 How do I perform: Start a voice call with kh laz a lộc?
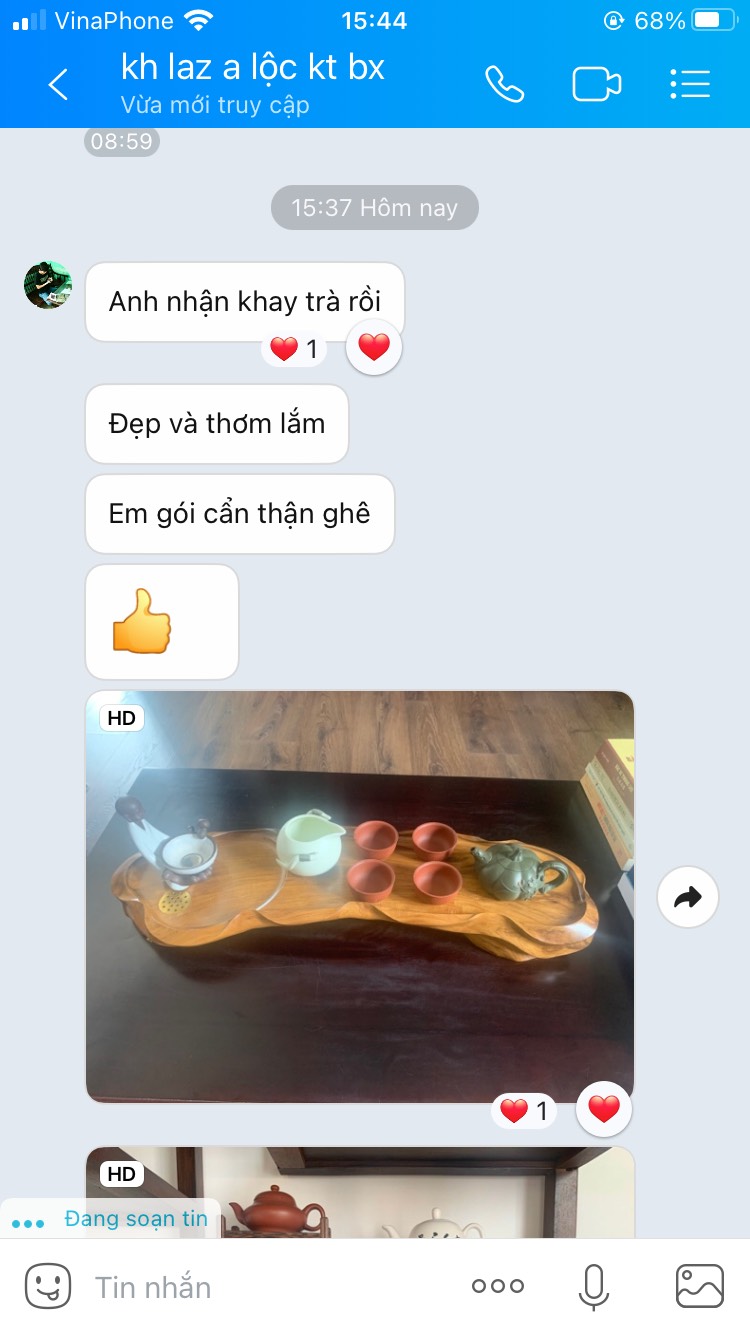point(504,85)
